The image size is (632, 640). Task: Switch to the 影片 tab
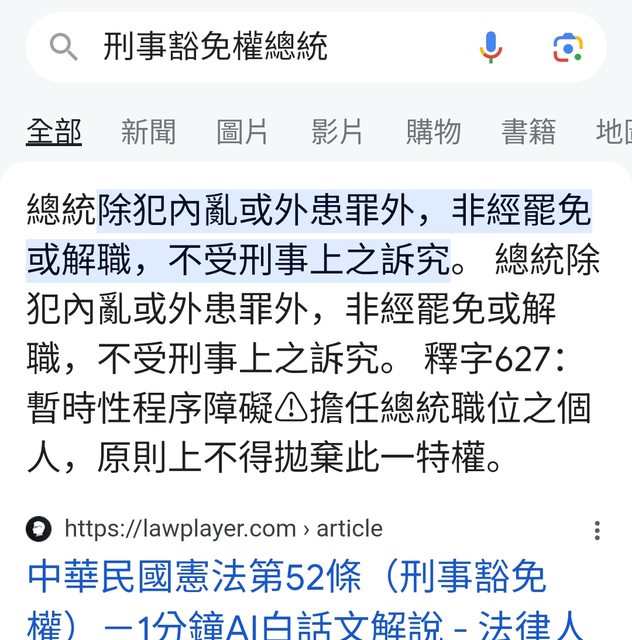[337, 131]
